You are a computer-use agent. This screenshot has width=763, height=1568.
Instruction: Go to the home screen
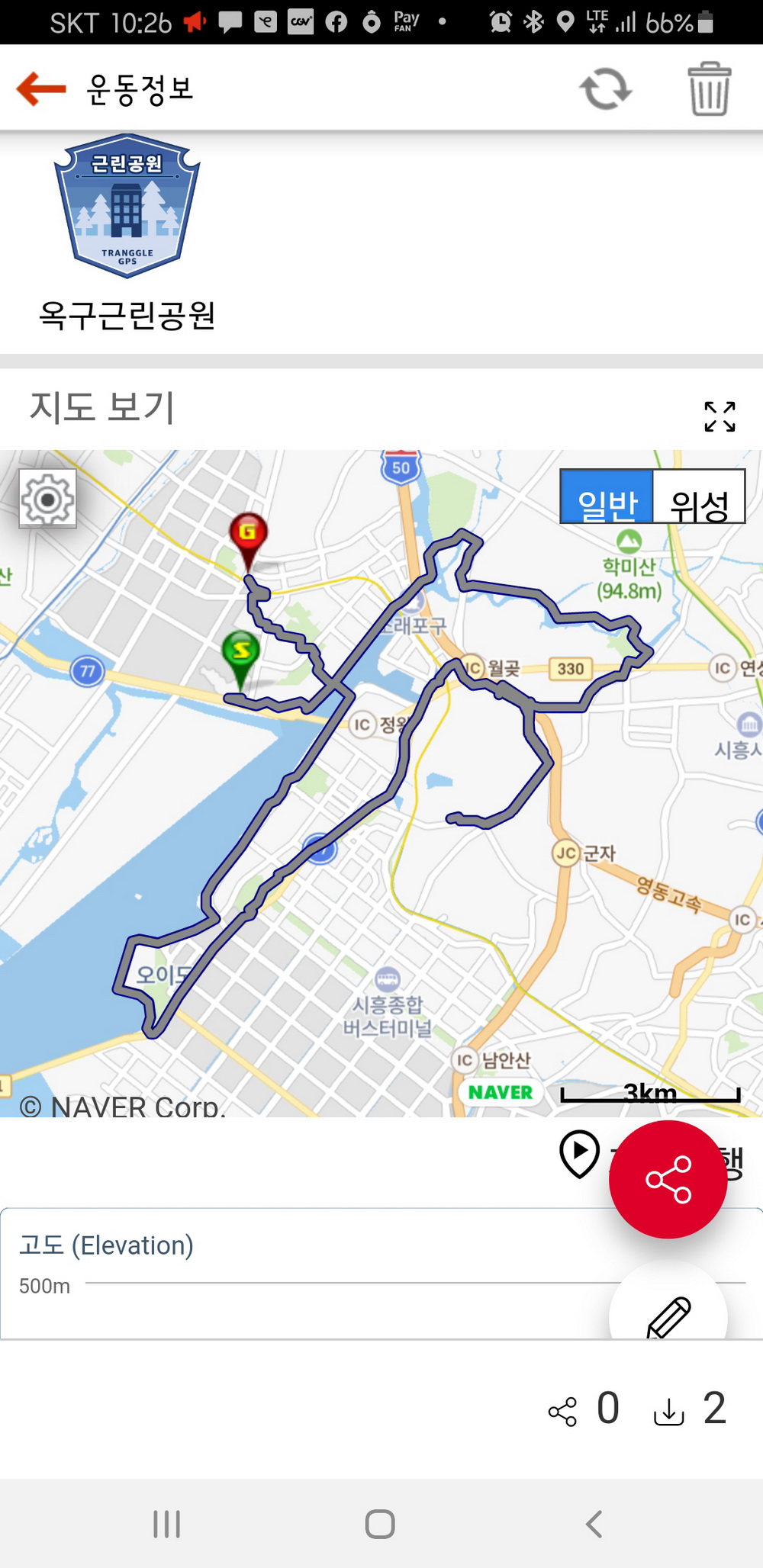pyautogui.click(x=380, y=1524)
